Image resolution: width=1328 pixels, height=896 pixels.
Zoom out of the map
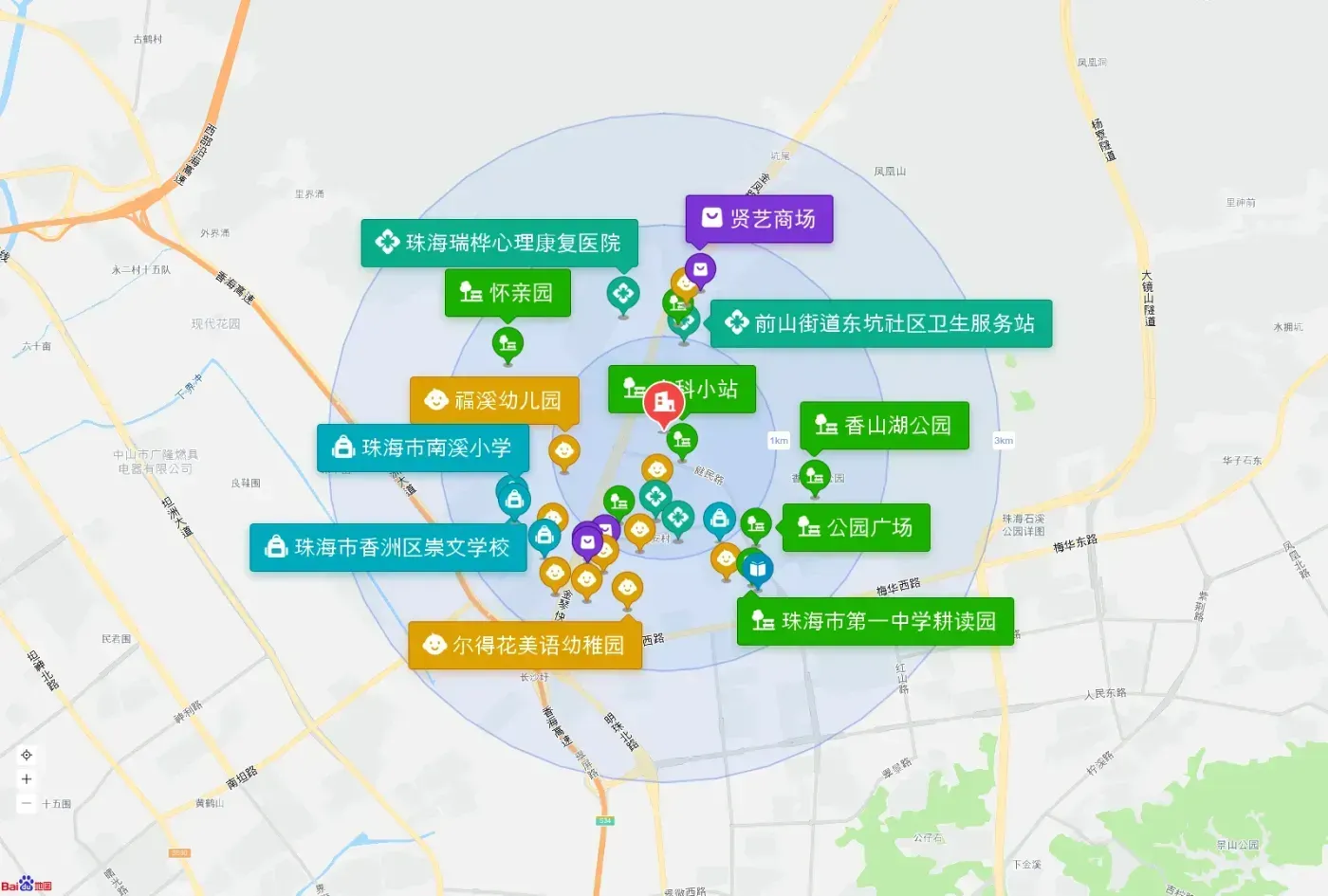pos(27,803)
